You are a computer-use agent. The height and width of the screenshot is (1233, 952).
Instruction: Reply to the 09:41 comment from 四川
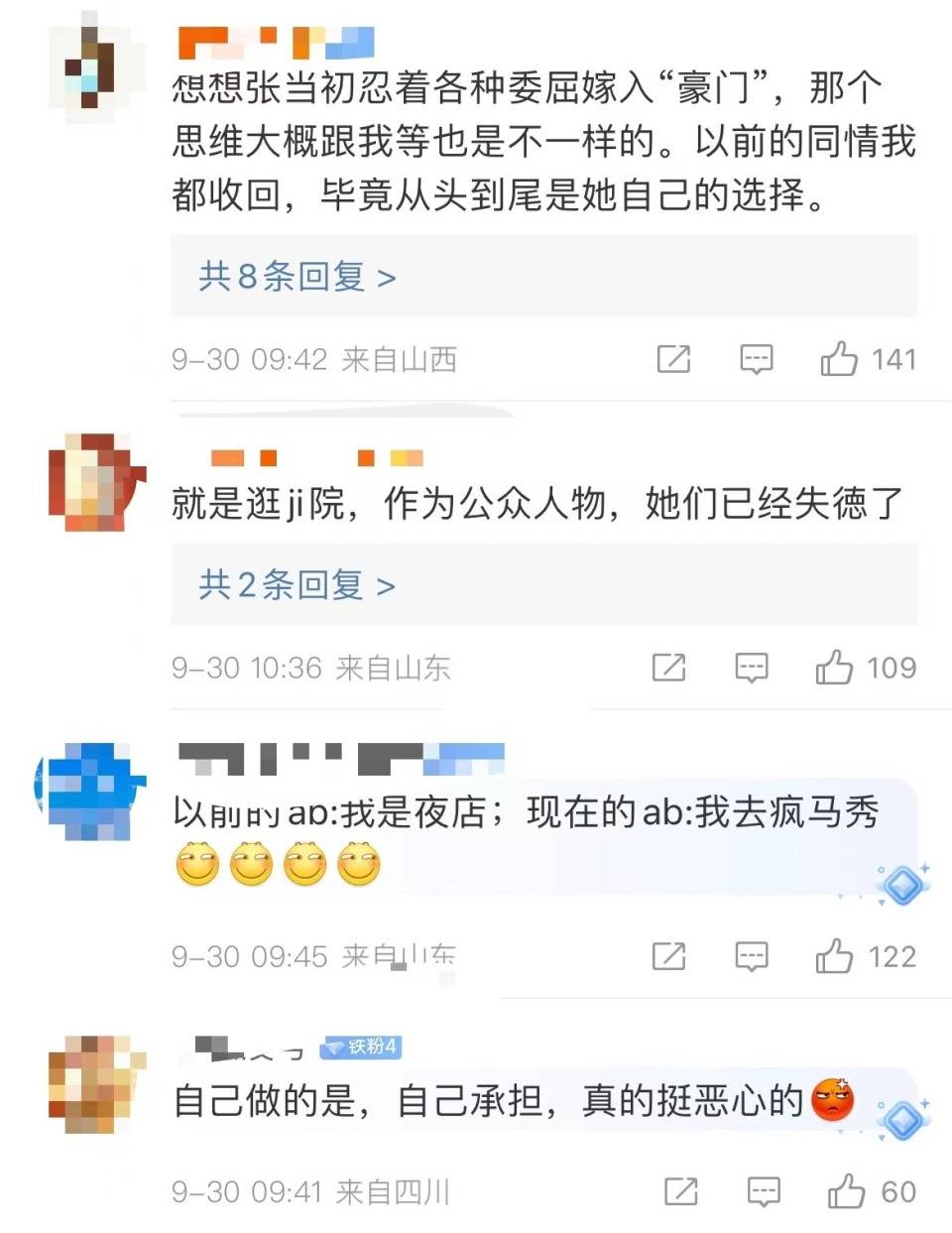pos(764,1190)
